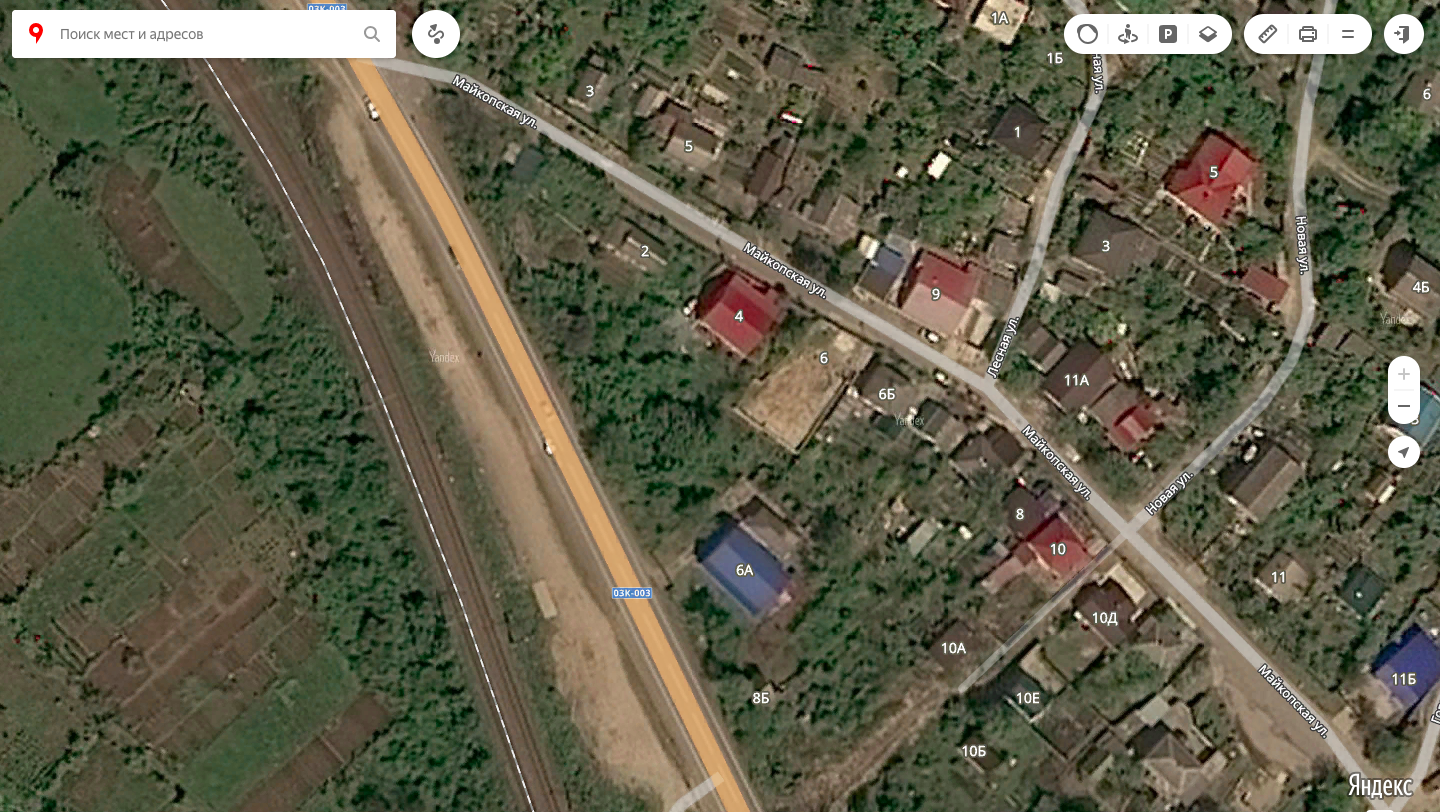Enable street panoramas mode
The height and width of the screenshot is (812, 1440).
pos(1128,34)
